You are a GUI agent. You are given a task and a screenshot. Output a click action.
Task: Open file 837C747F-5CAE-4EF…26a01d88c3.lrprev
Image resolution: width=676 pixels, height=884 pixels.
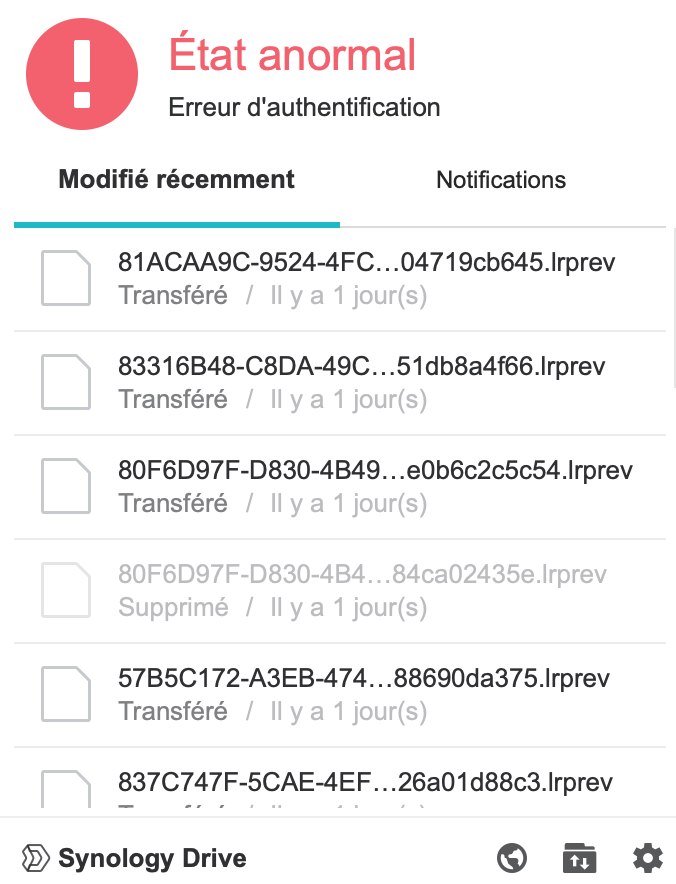[x=366, y=783]
